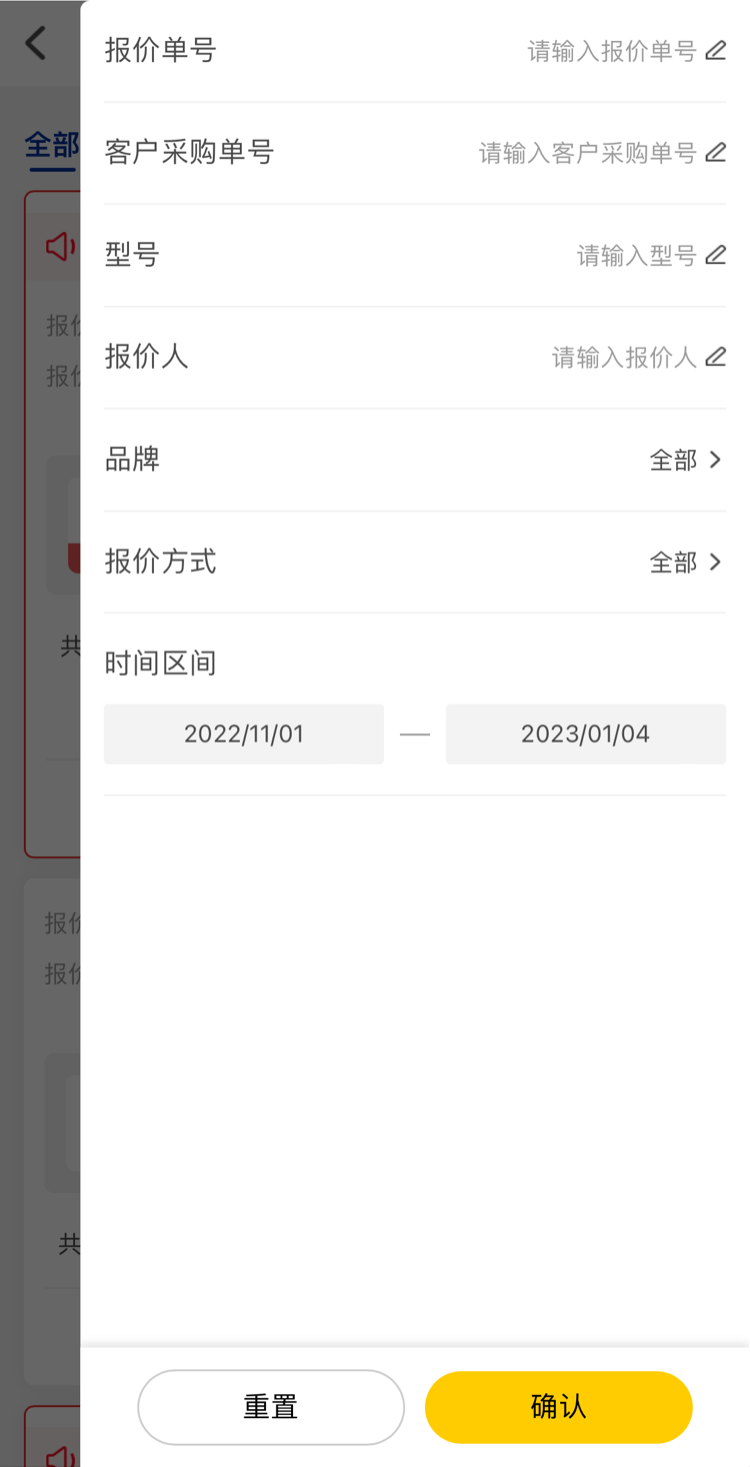750x1467 pixels.
Task: Enter the 客户采购单号 field
Action: (588, 153)
